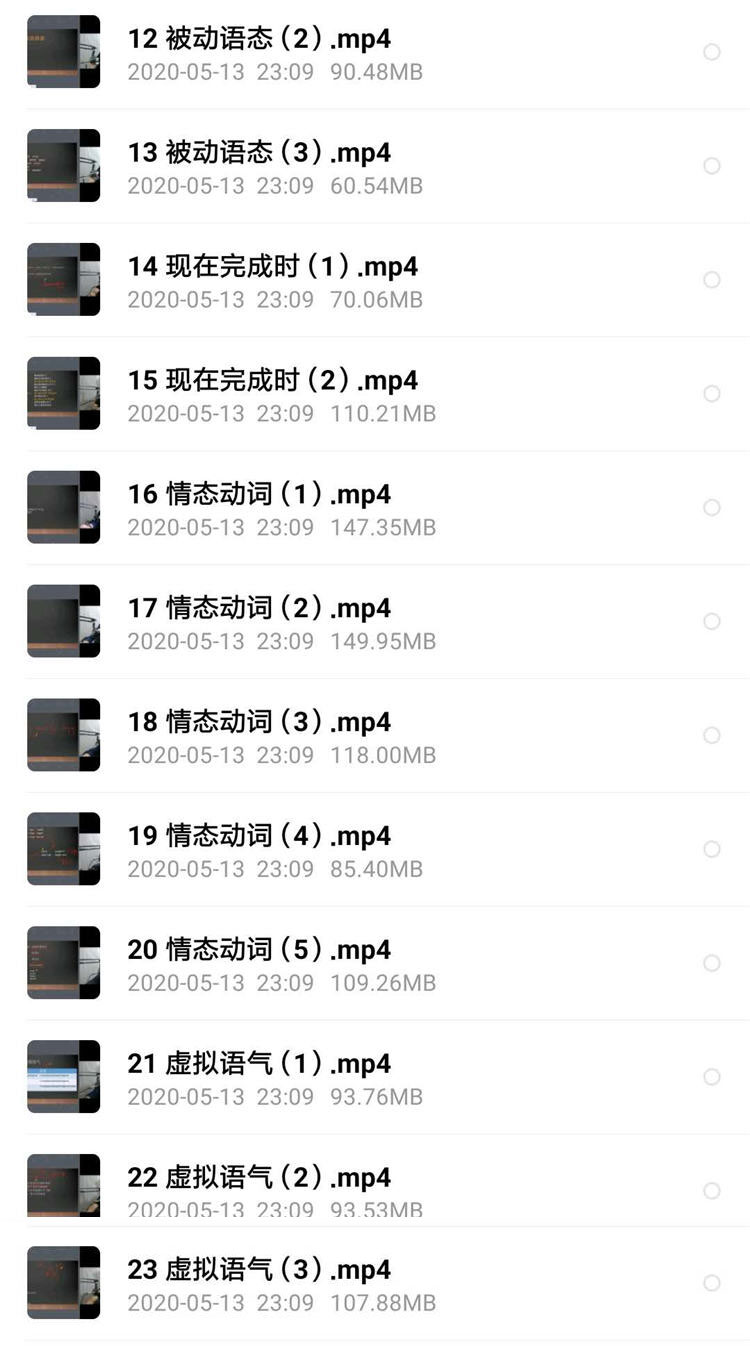
Task: Tick the circle for 20 情态动词（5）.mp4
Action: tap(712, 964)
